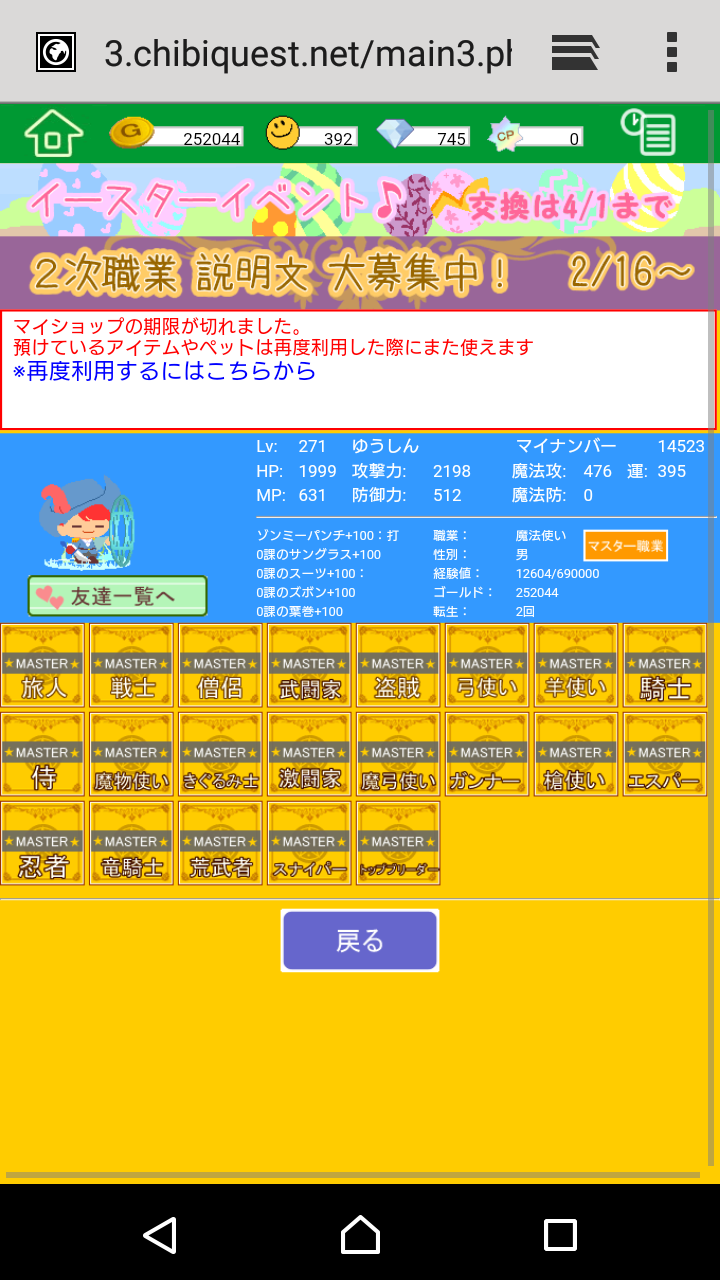This screenshot has width=720, height=1280.
Task: Select the 騎士 master job
Action: [666, 666]
